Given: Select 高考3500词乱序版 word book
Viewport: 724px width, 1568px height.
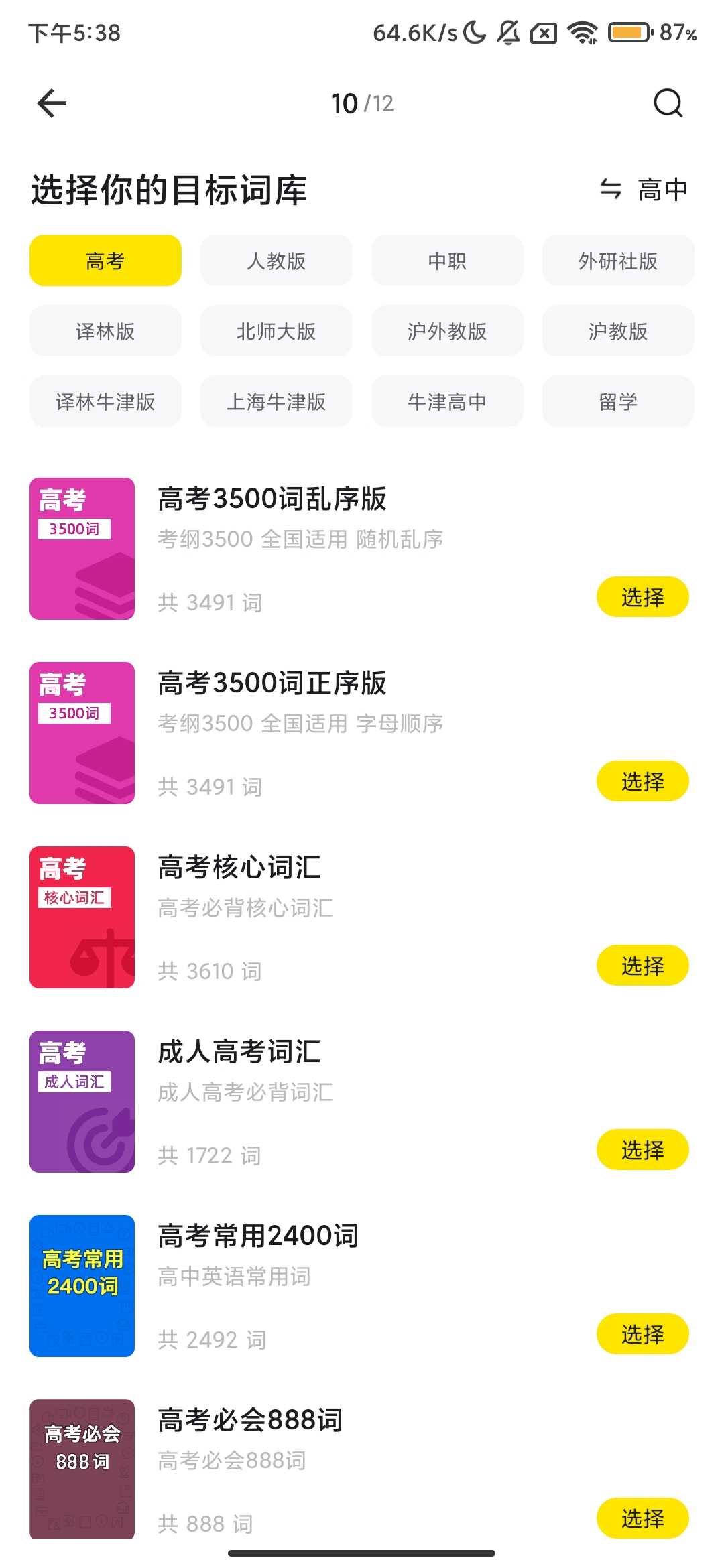Looking at the screenshot, I should click(642, 596).
